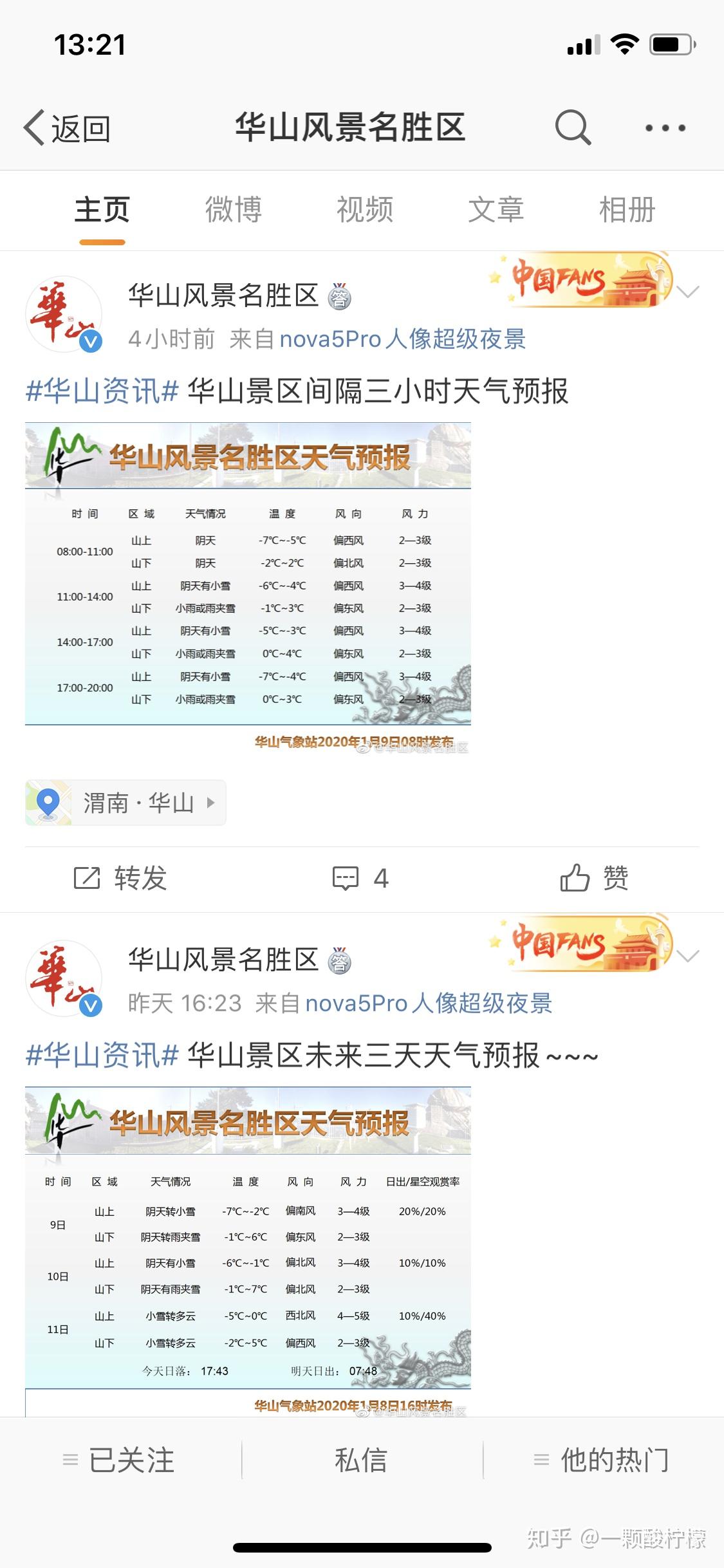
Task: Send a private message via 私信
Action: point(361,1460)
